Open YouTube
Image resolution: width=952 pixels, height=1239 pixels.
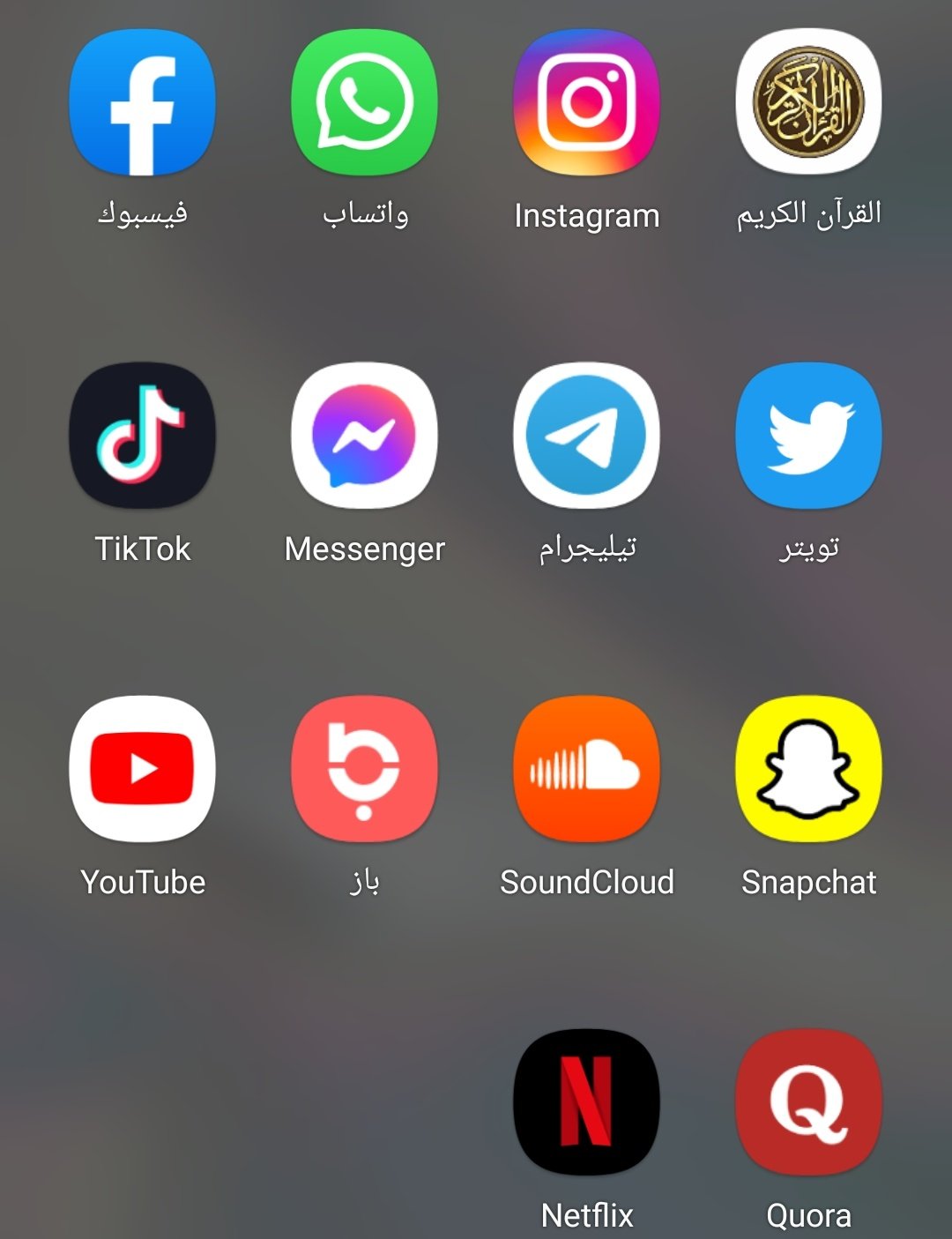tap(143, 769)
